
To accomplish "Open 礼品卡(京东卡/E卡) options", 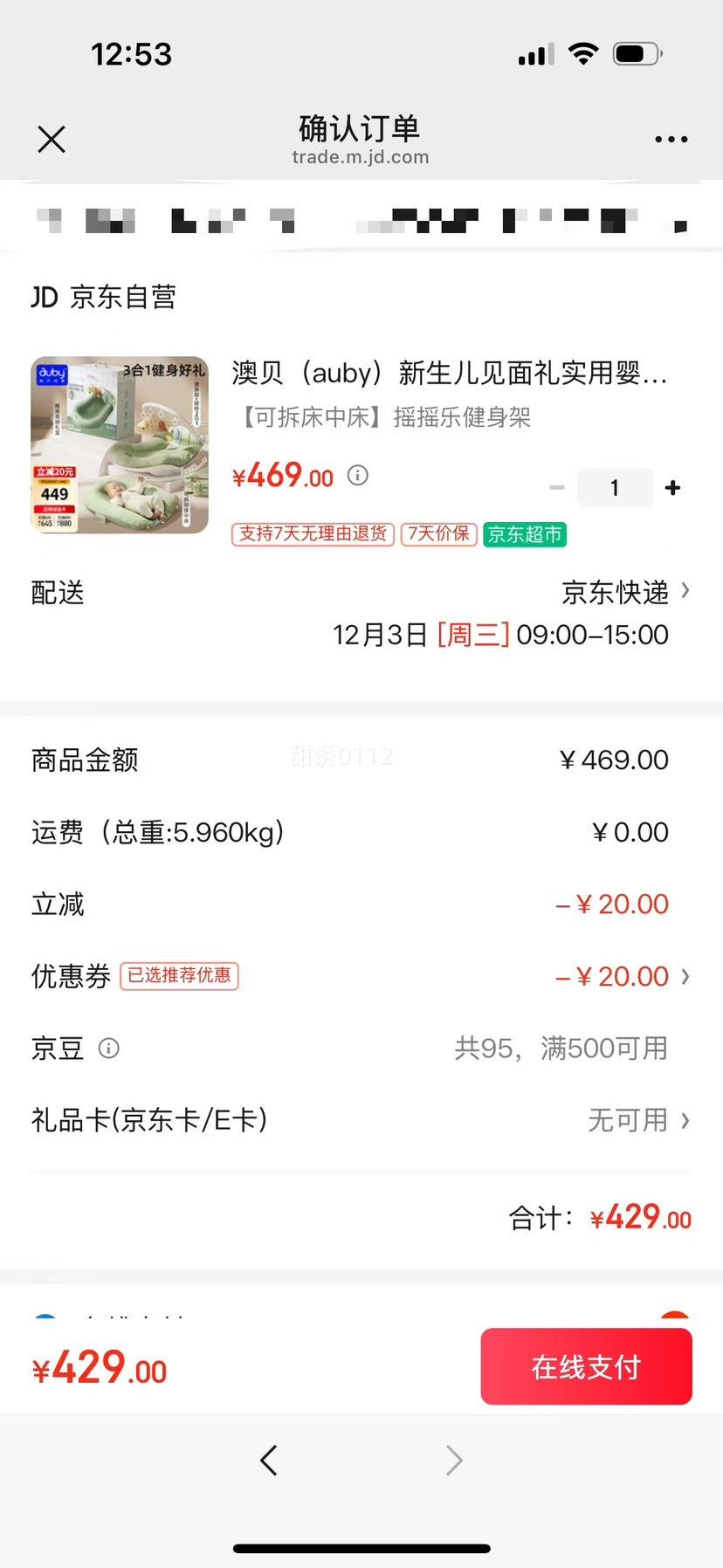I will (x=638, y=1120).
